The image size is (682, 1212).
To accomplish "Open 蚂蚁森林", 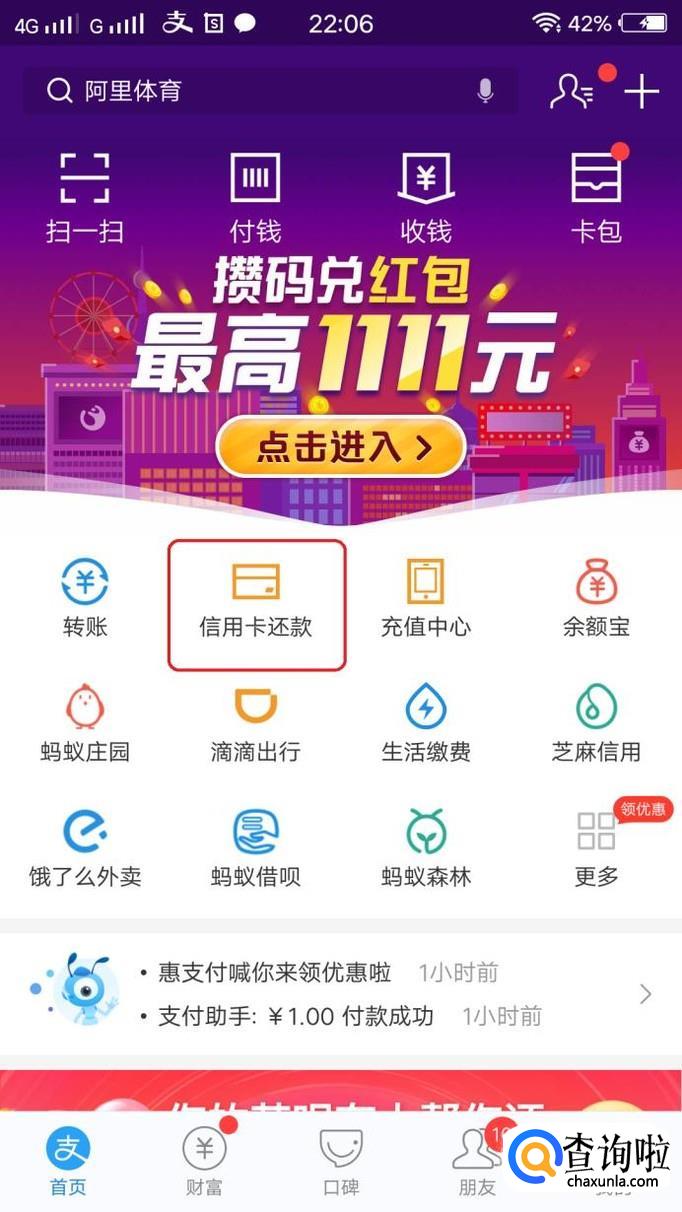I will 426,848.
